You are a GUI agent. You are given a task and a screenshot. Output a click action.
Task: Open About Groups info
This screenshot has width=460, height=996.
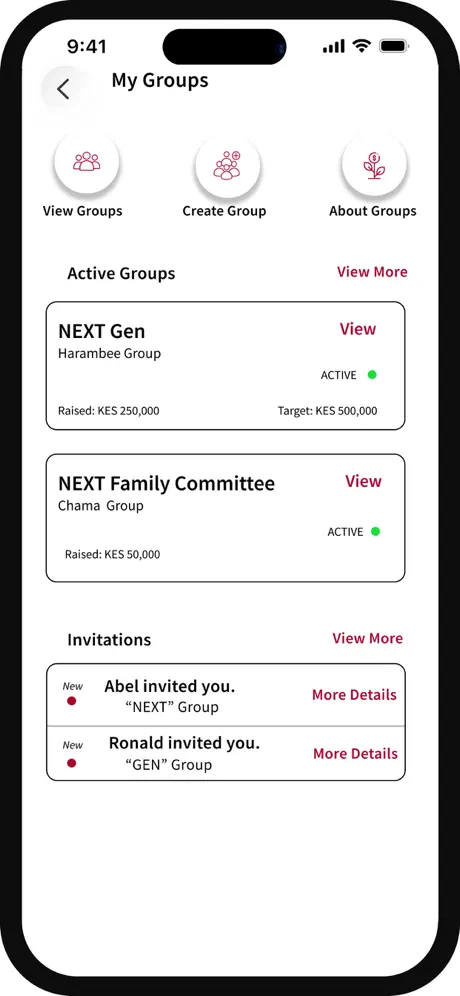374,164
